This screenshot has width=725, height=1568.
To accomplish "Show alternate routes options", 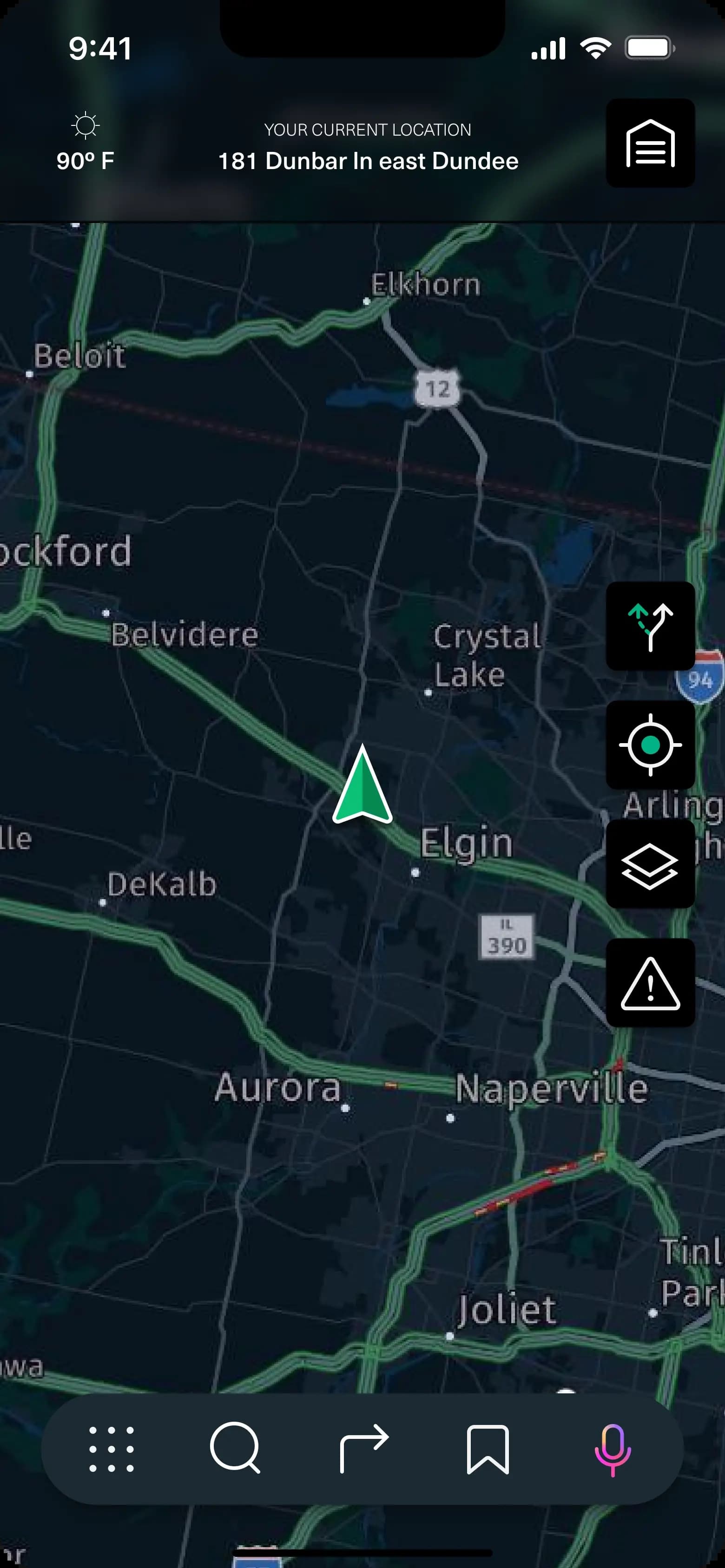I will 650,626.
